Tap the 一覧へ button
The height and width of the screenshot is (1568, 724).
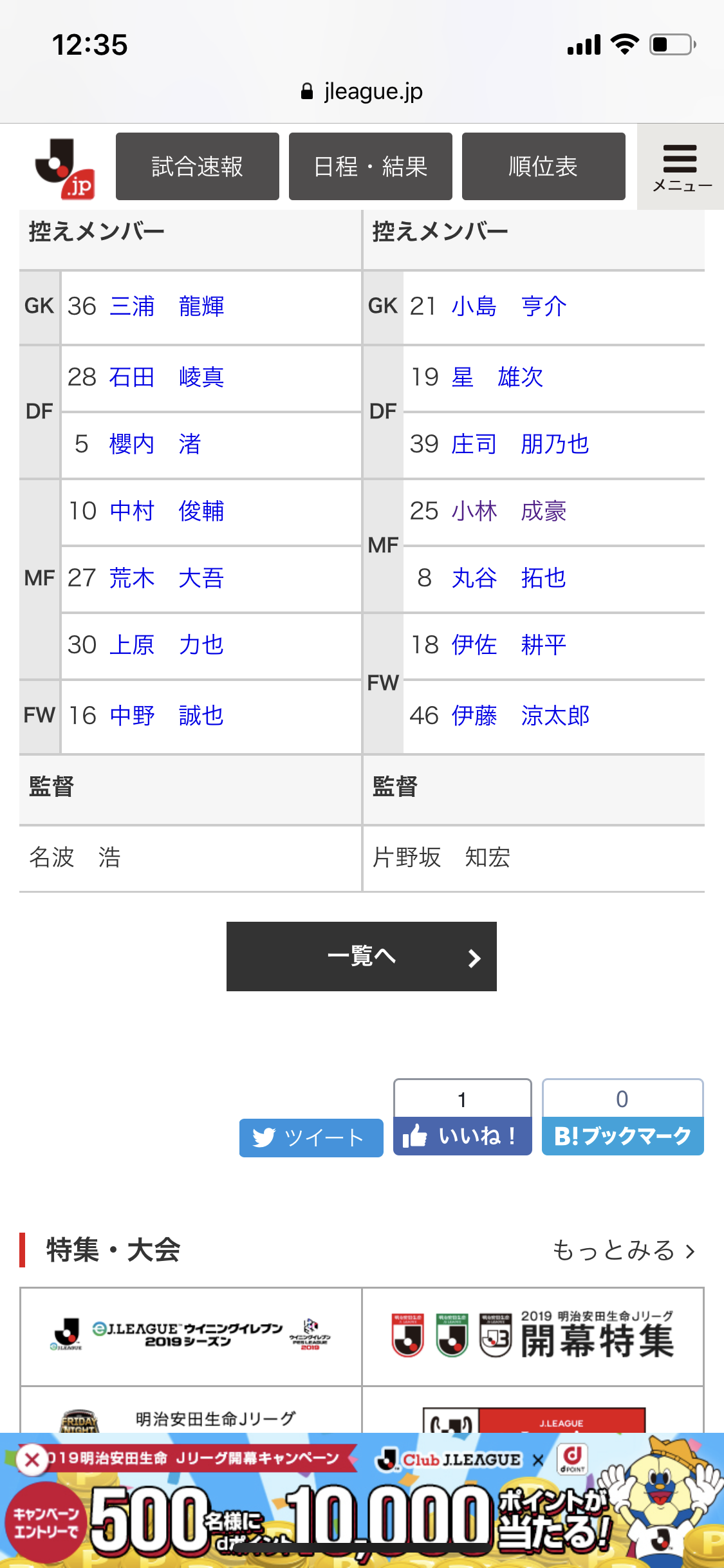[x=361, y=957]
